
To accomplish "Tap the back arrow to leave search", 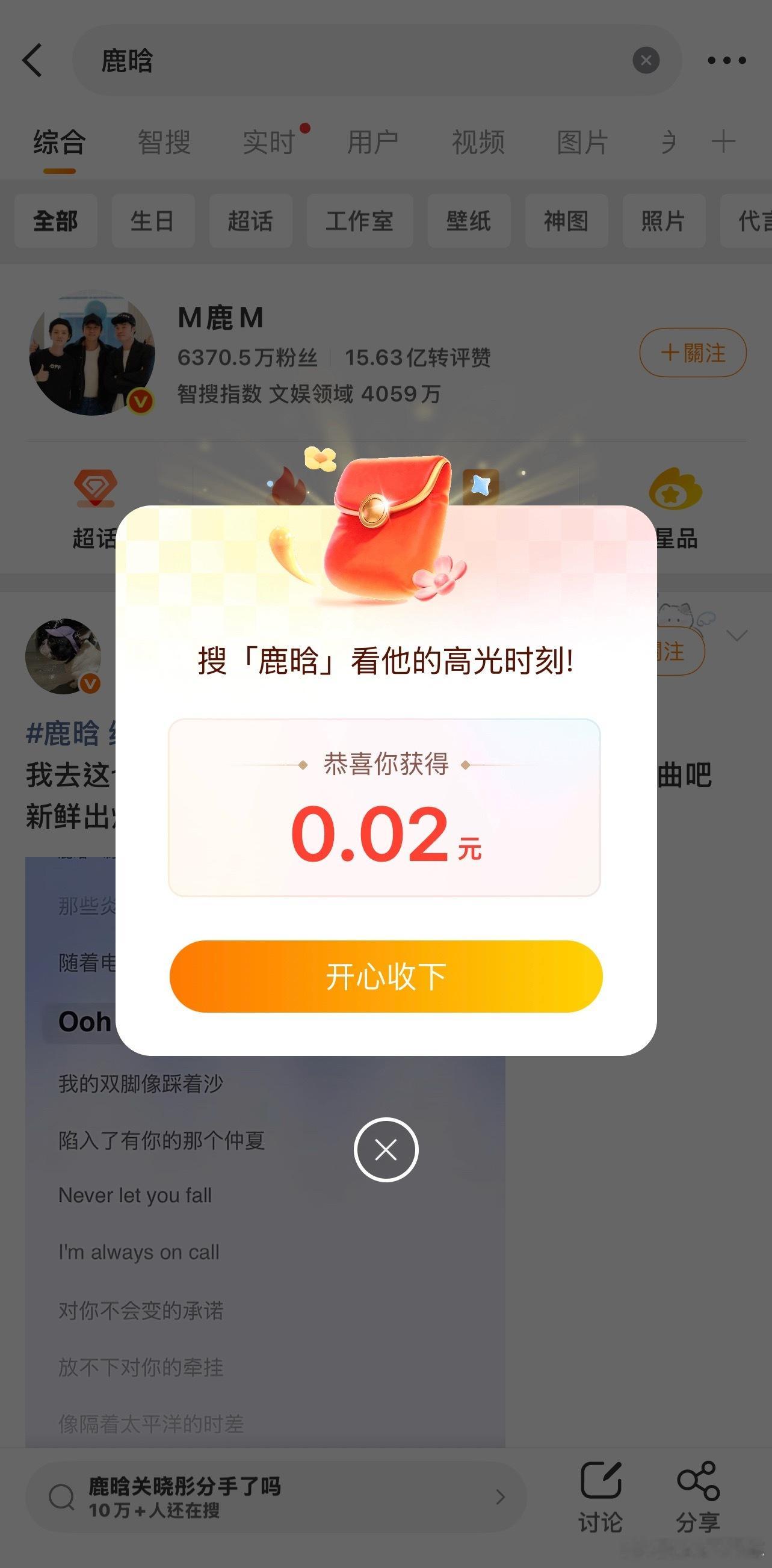I will 34,60.
